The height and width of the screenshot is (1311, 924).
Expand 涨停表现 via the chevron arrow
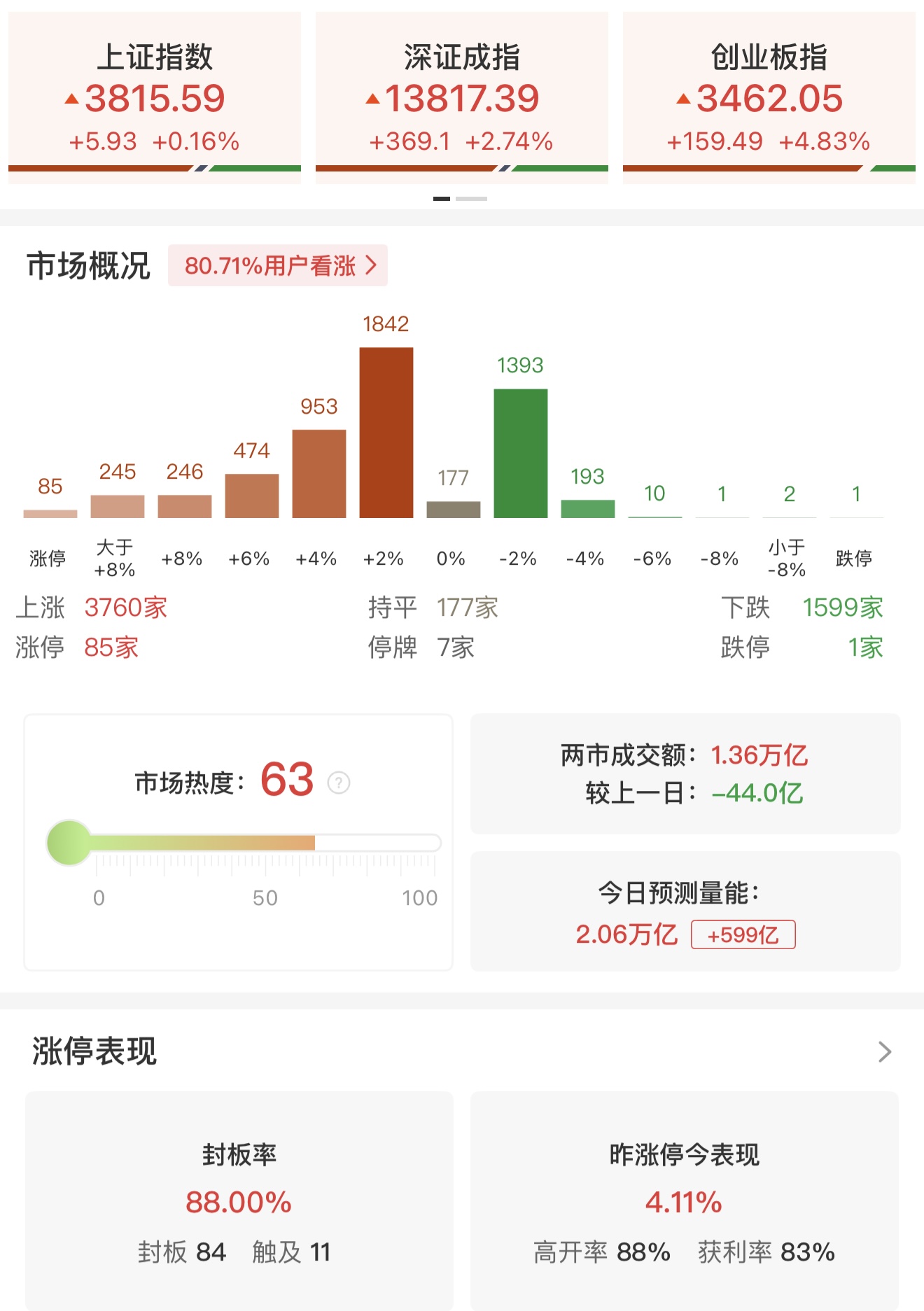click(x=885, y=1051)
